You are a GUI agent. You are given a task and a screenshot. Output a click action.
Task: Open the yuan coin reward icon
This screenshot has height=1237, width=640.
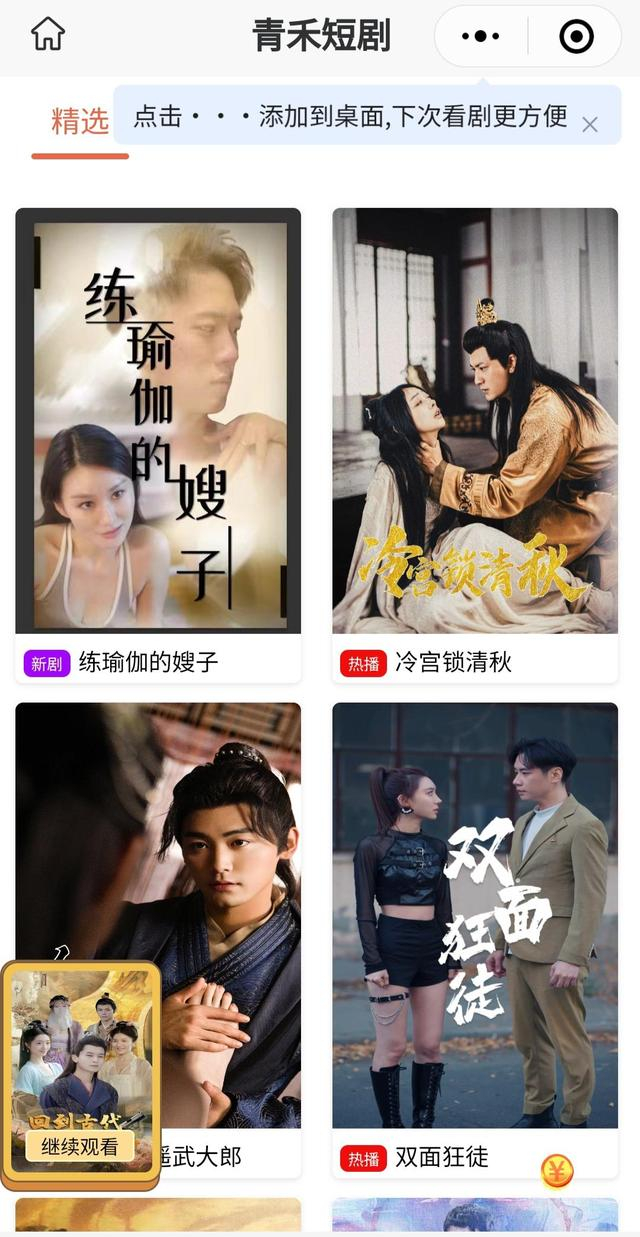[557, 1170]
